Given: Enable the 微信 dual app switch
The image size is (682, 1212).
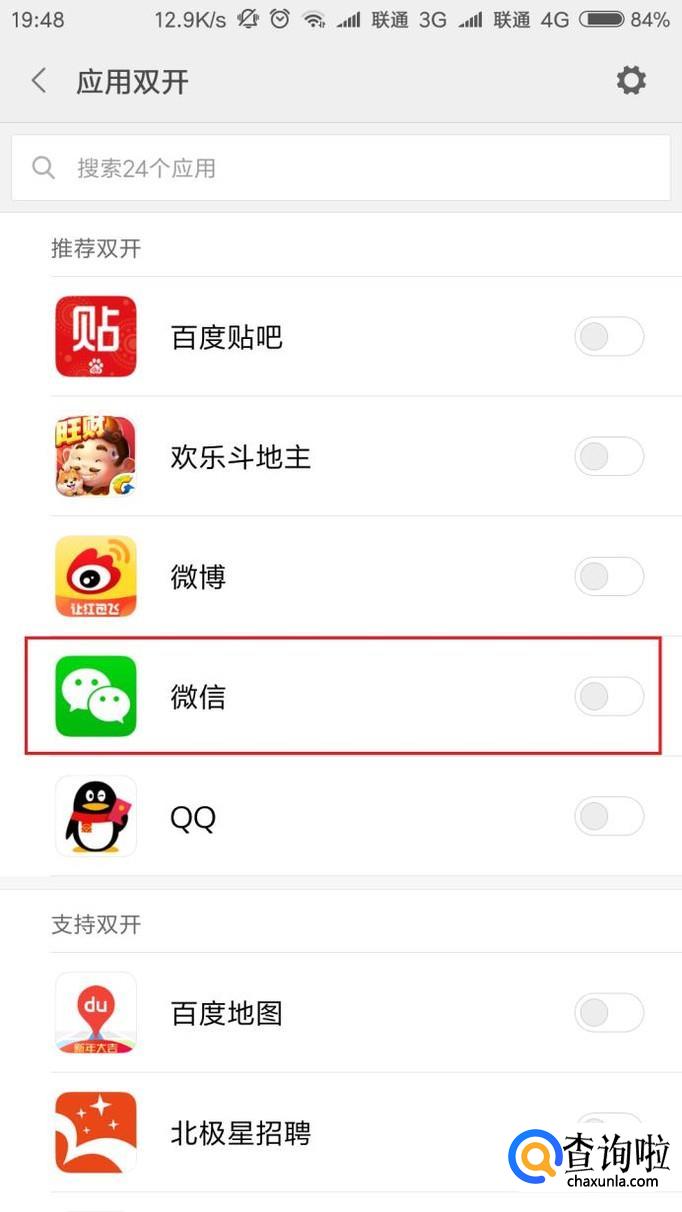Looking at the screenshot, I should [x=608, y=697].
